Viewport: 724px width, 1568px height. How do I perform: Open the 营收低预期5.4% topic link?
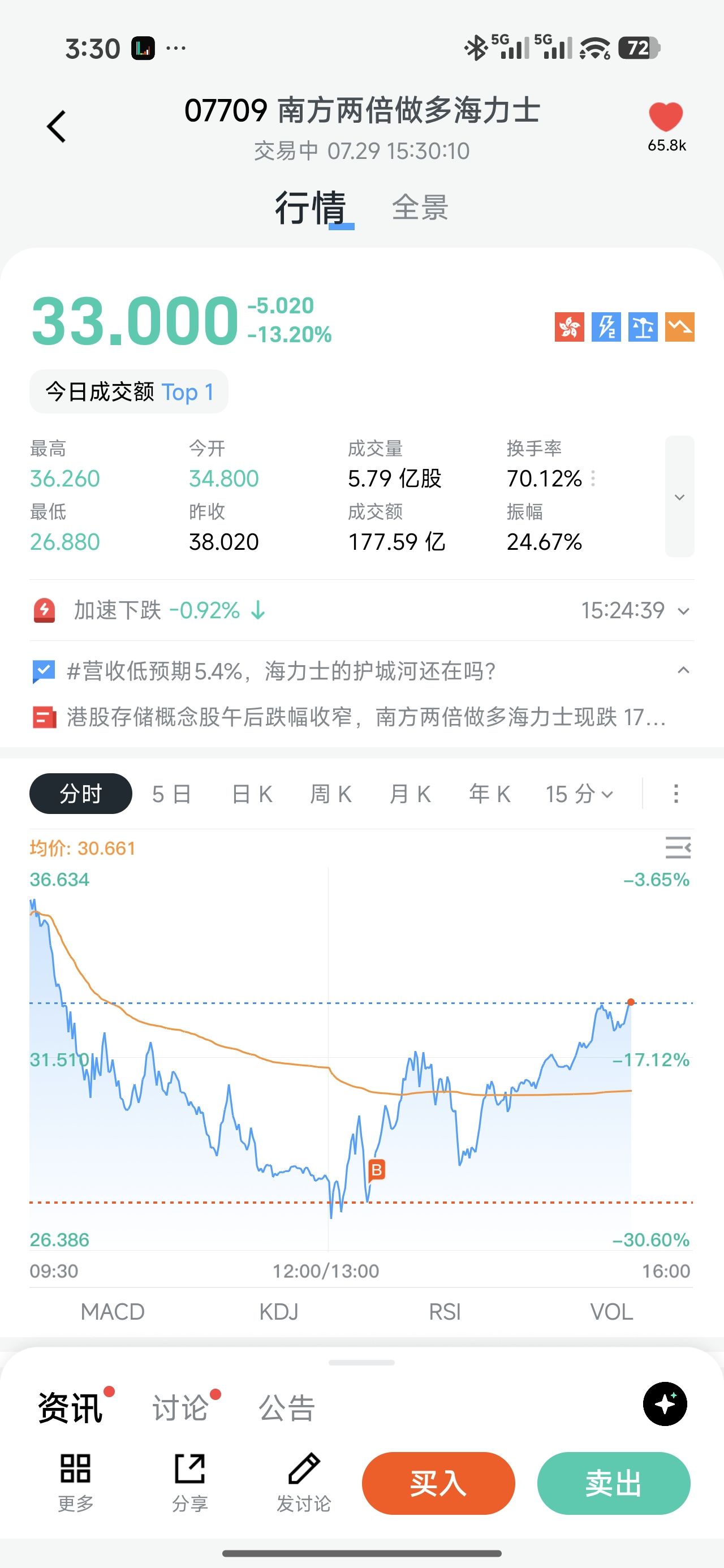[281, 671]
